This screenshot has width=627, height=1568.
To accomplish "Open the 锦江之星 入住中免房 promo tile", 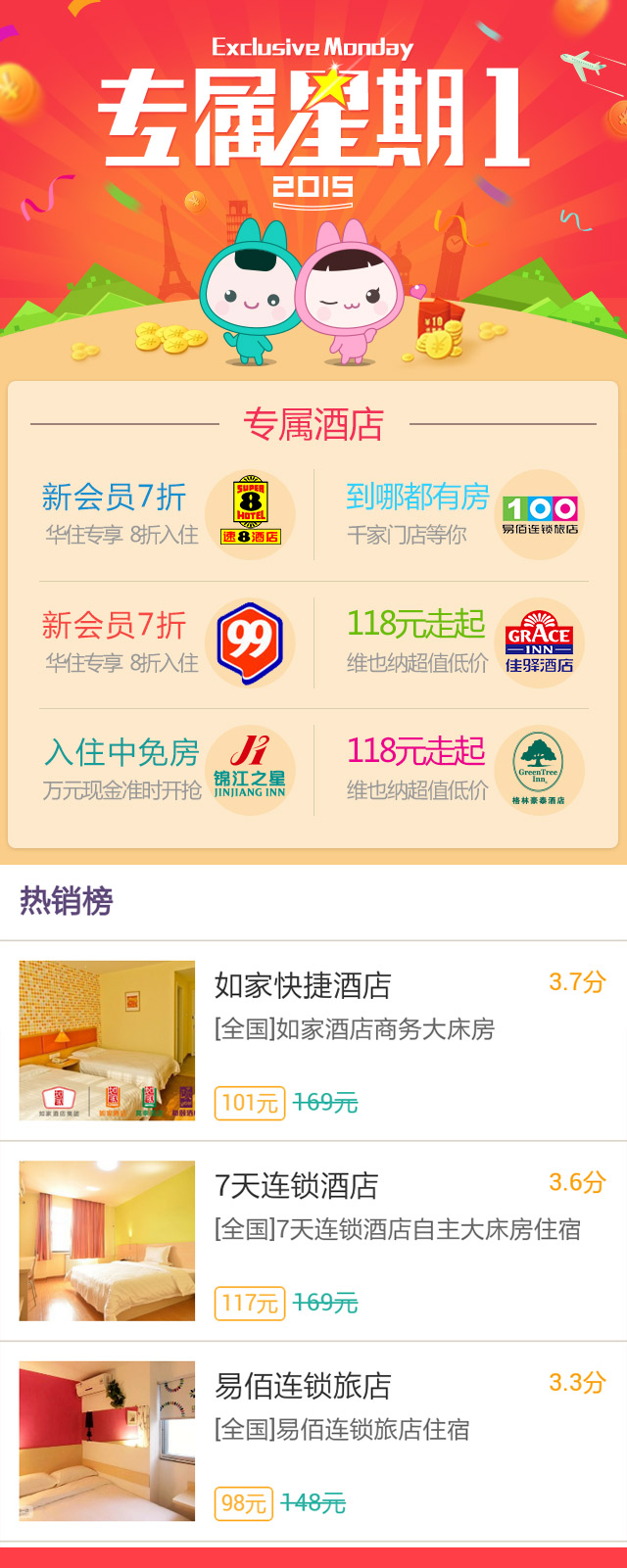I will pos(167,771).
